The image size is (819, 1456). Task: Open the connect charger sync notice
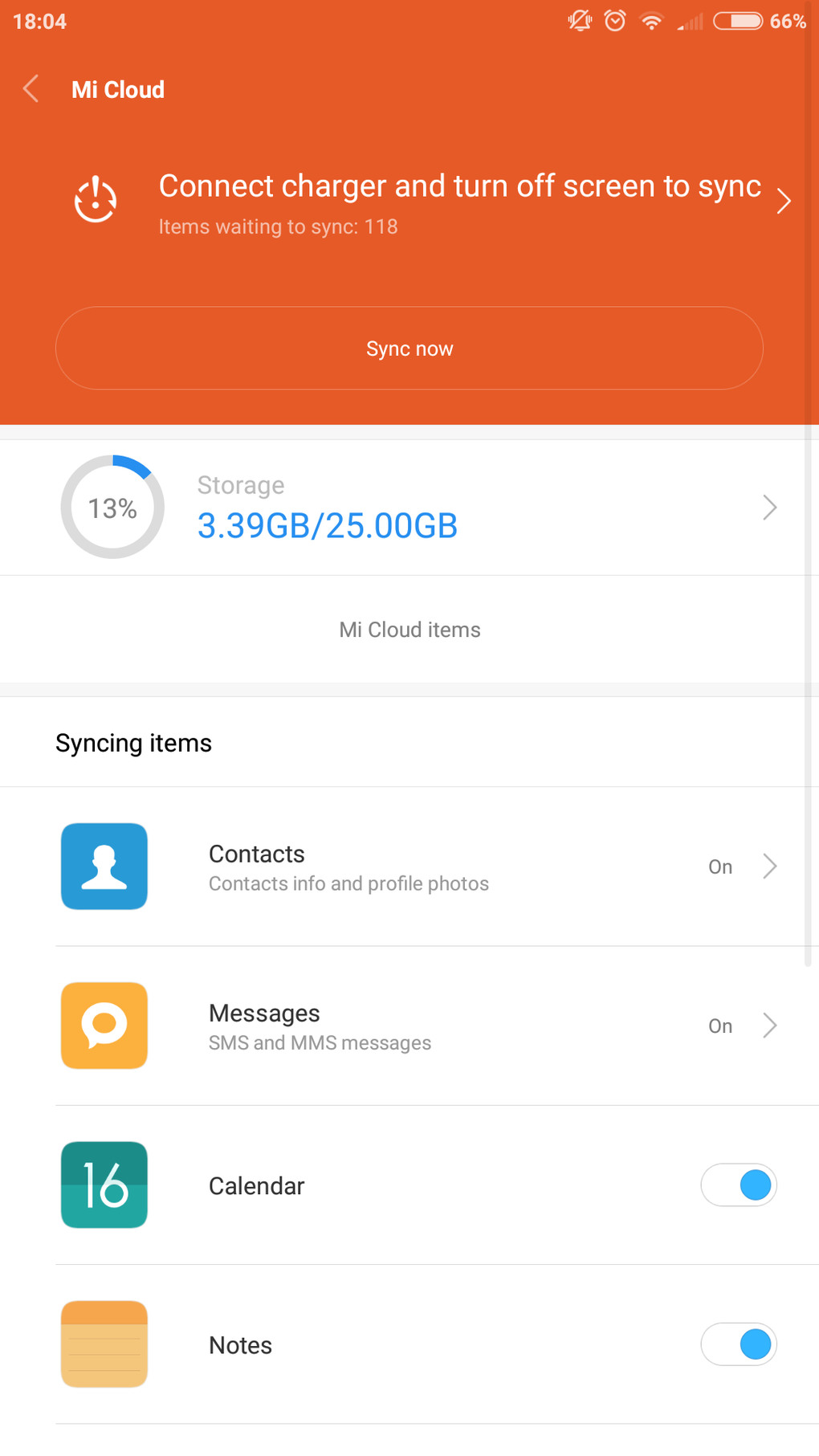[x=409, y=202]
